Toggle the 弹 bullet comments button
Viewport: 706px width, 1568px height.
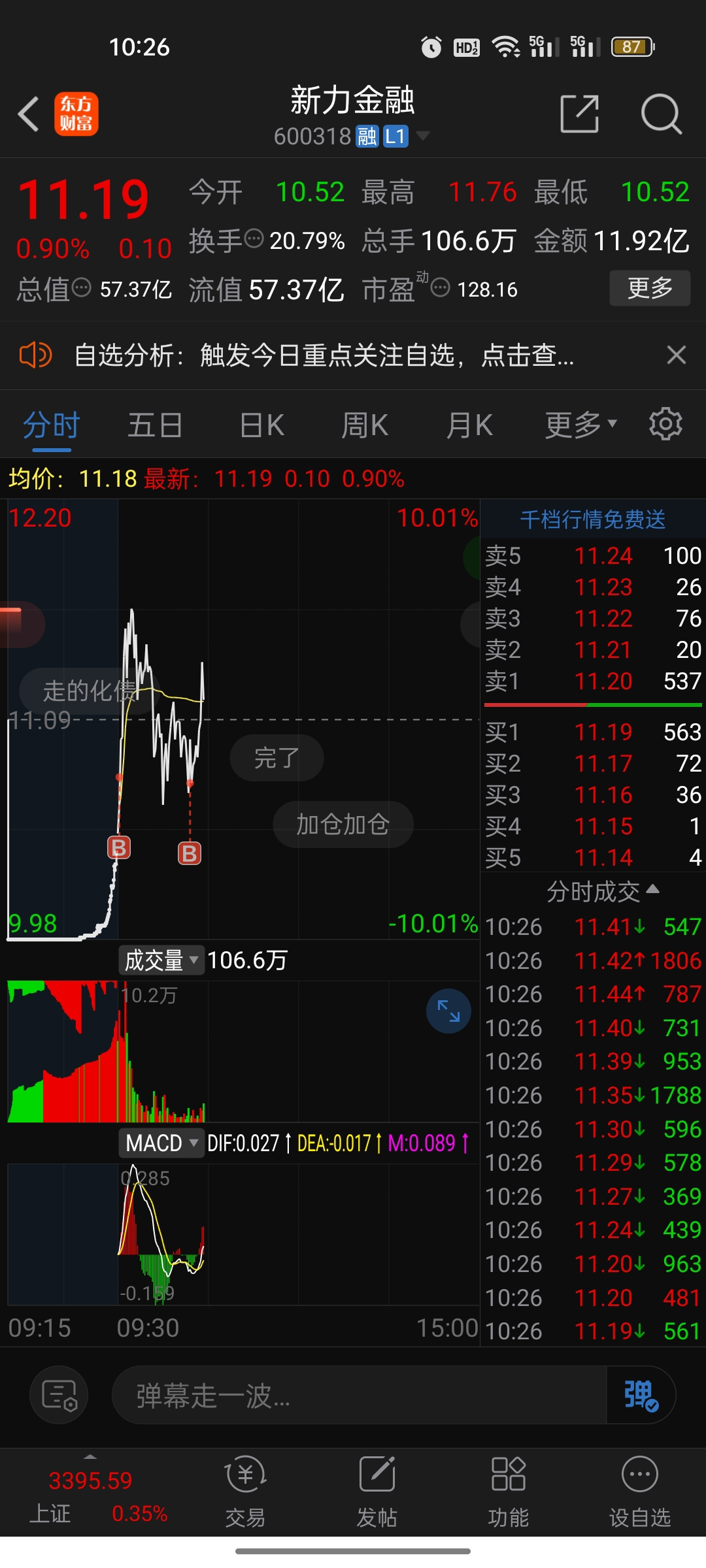(640, 1395)
